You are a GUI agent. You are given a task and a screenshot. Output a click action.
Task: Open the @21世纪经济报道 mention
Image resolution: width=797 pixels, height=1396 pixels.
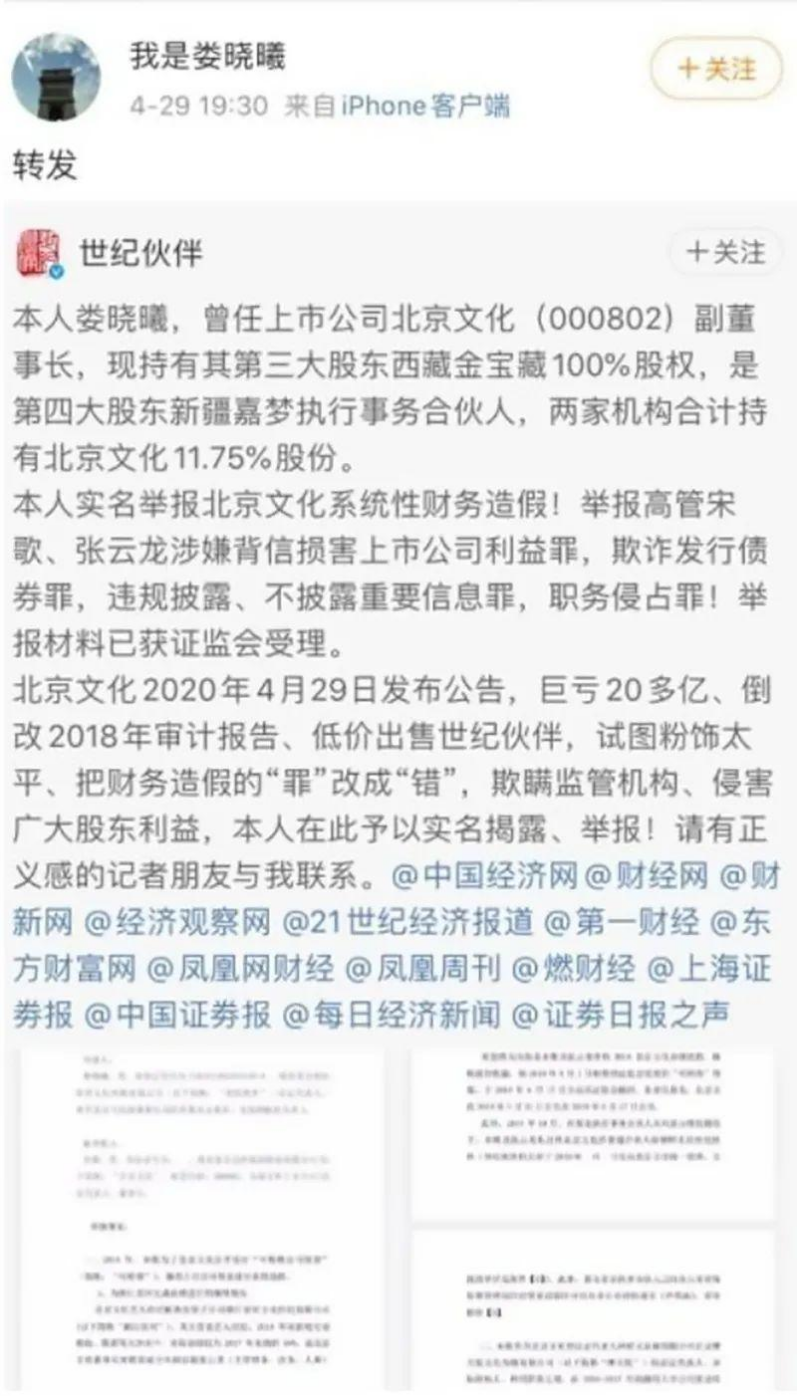[408, 923]
